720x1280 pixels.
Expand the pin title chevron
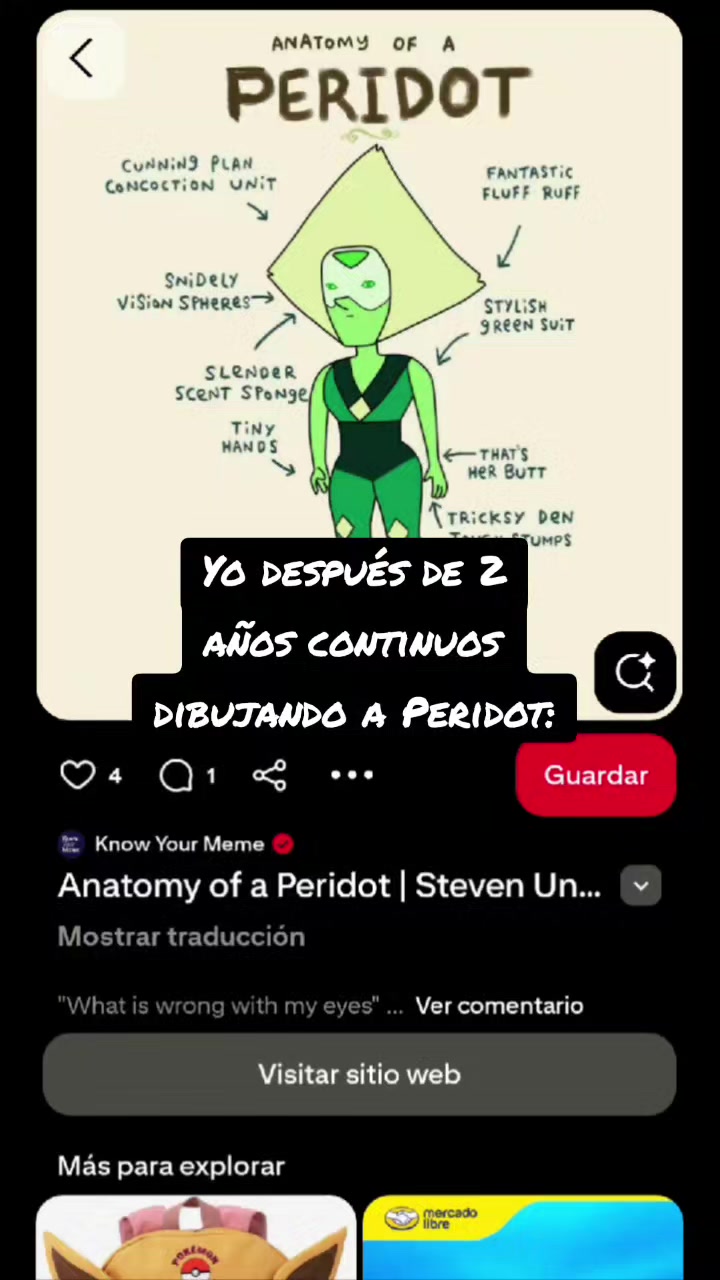(x=641, y=886)
